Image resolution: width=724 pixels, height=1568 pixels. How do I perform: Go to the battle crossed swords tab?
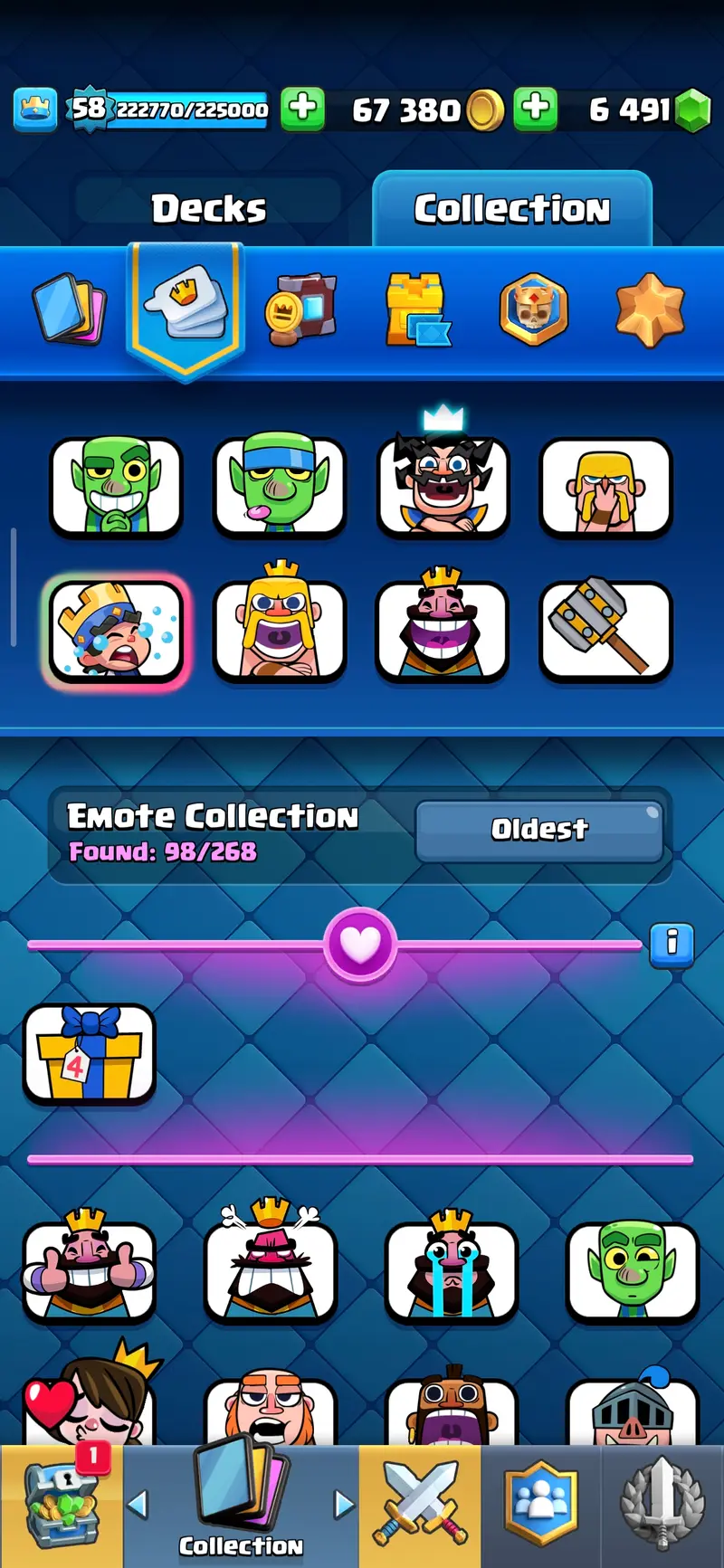pos(420,1506)
